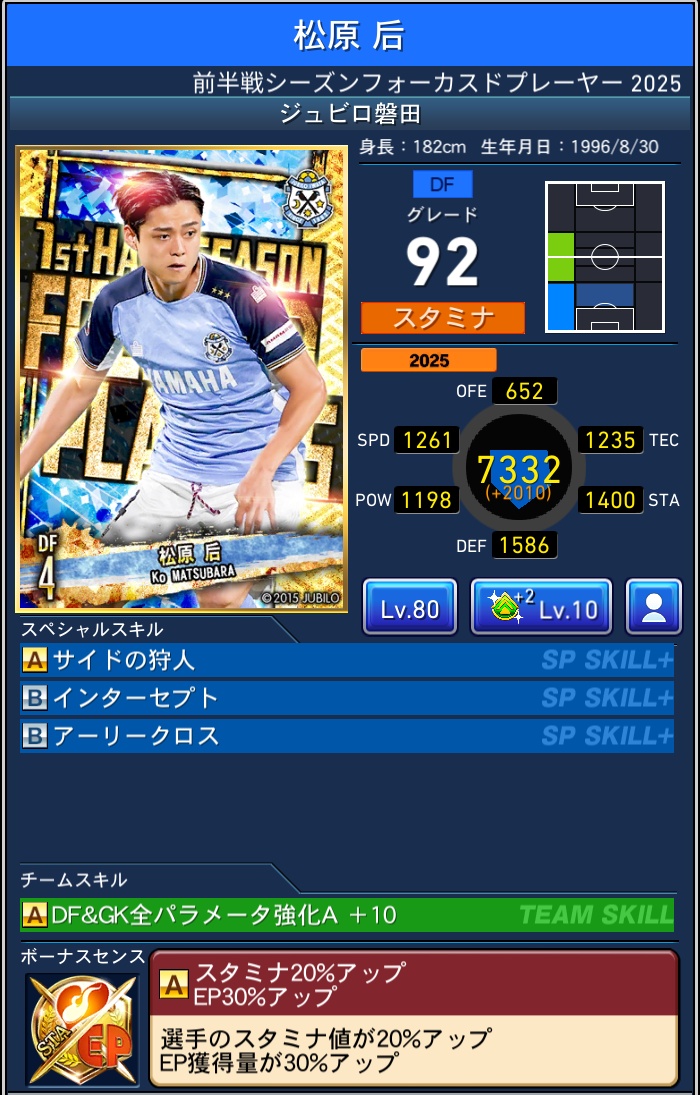
Task: Open the +2 Lv.10 enhancement button
Action: (x=540, y=607)
